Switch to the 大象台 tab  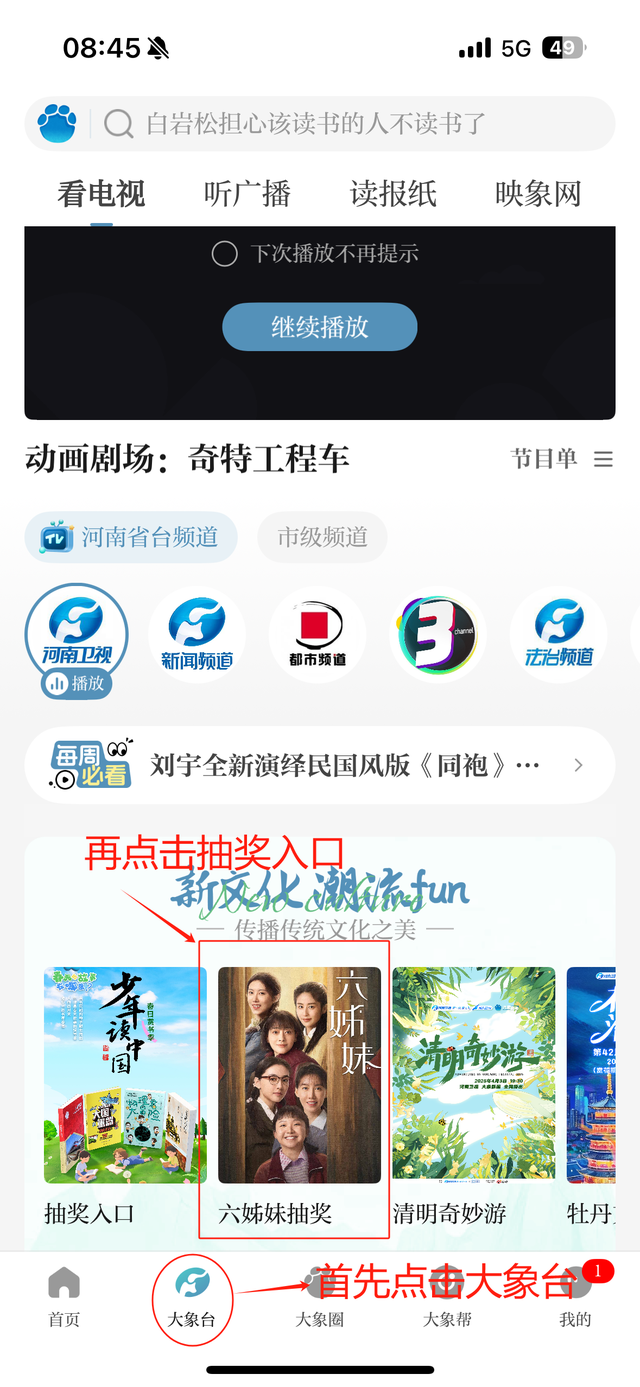(191, 1298)
